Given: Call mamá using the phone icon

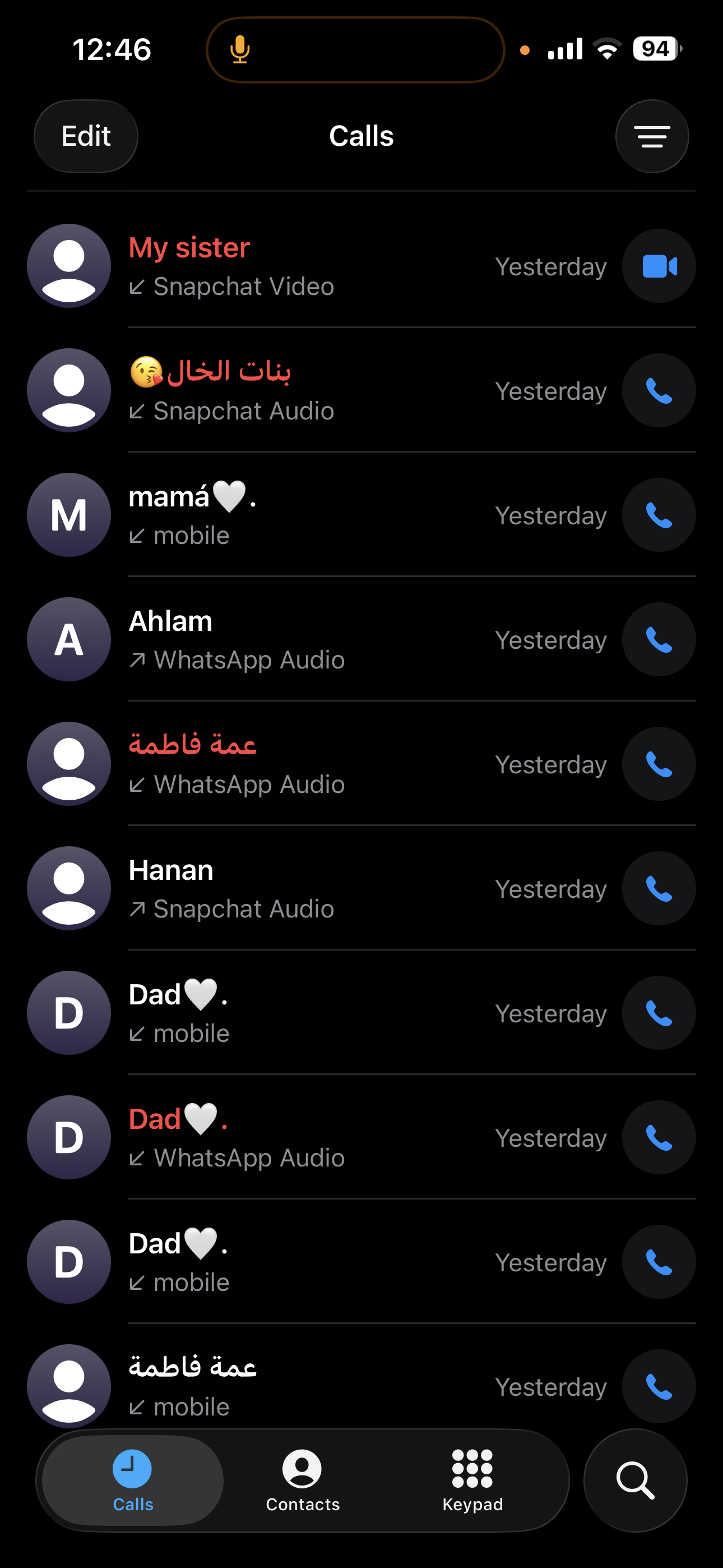Looking at the screenshot, I should point(659,515).
